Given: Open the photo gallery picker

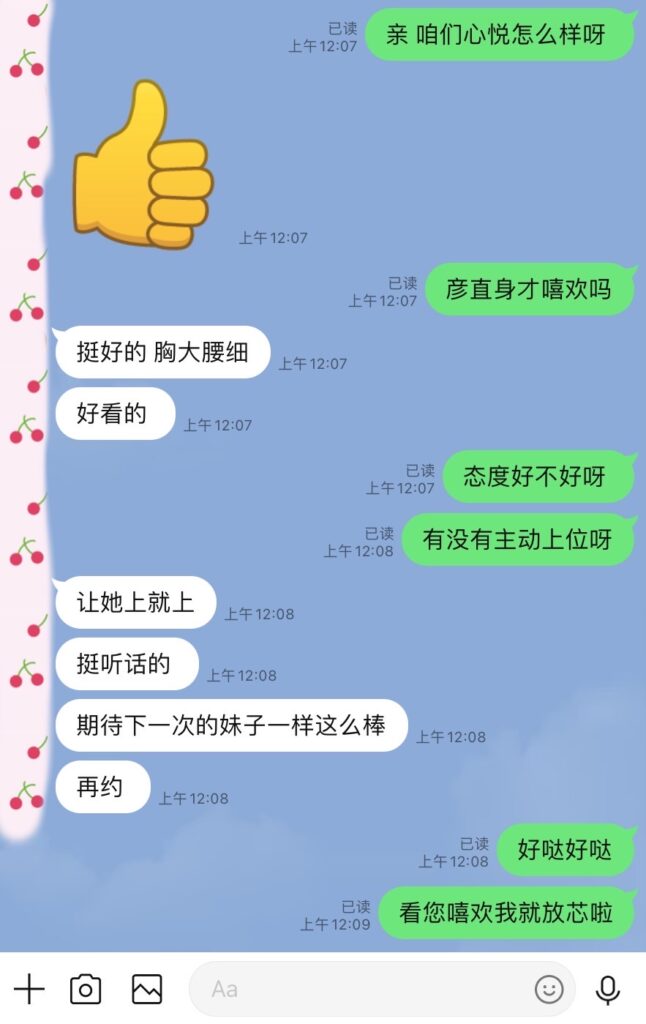Looking at the screenshot, I should click(x=147, y=989).
